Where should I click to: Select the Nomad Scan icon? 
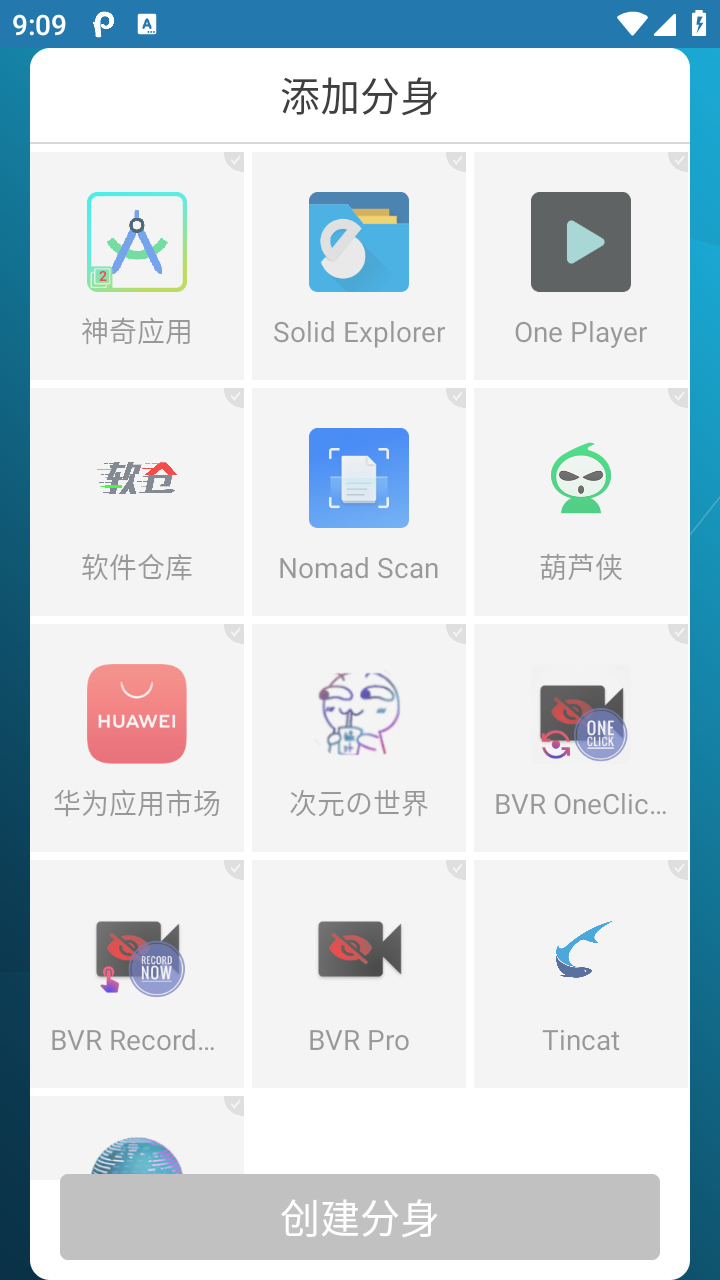358,478
